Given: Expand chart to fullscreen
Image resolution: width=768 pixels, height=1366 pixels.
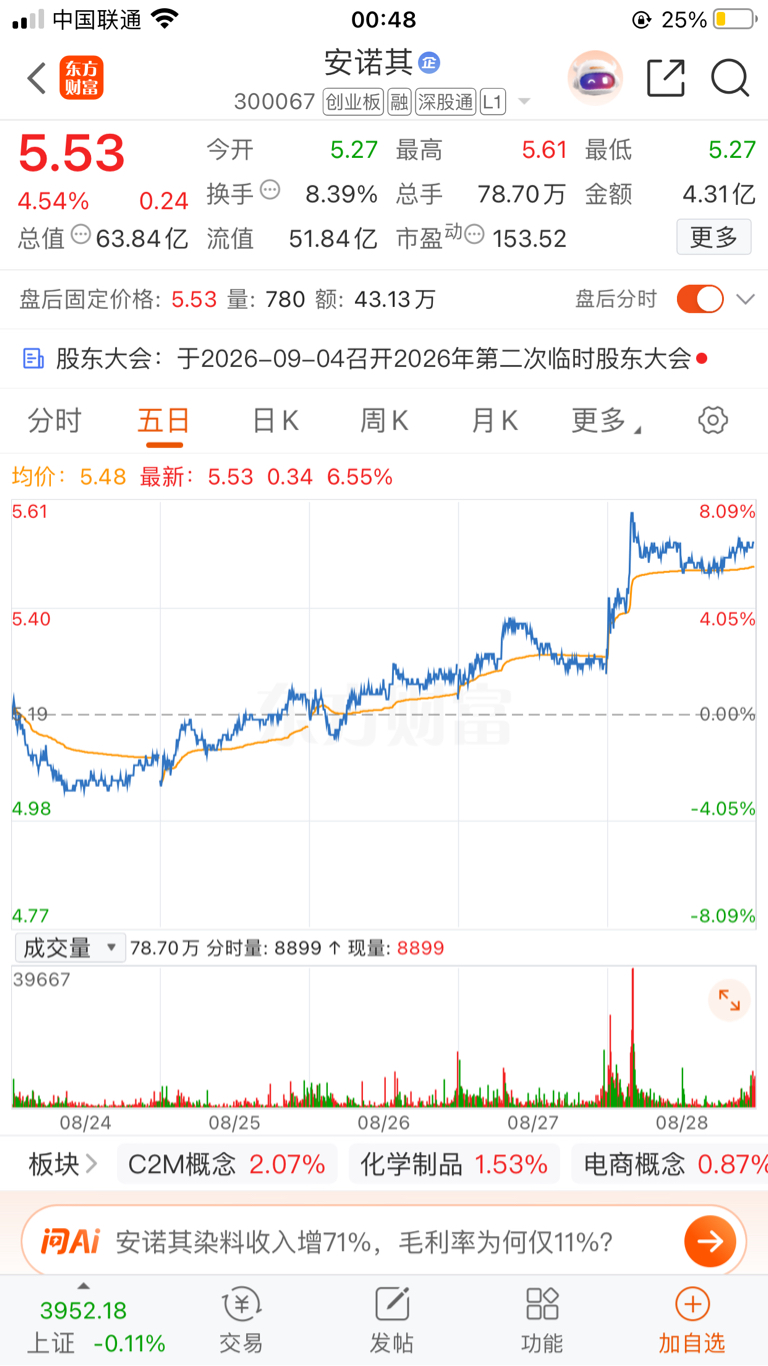Looking at the screenshot, I should (x=729, y=999).
